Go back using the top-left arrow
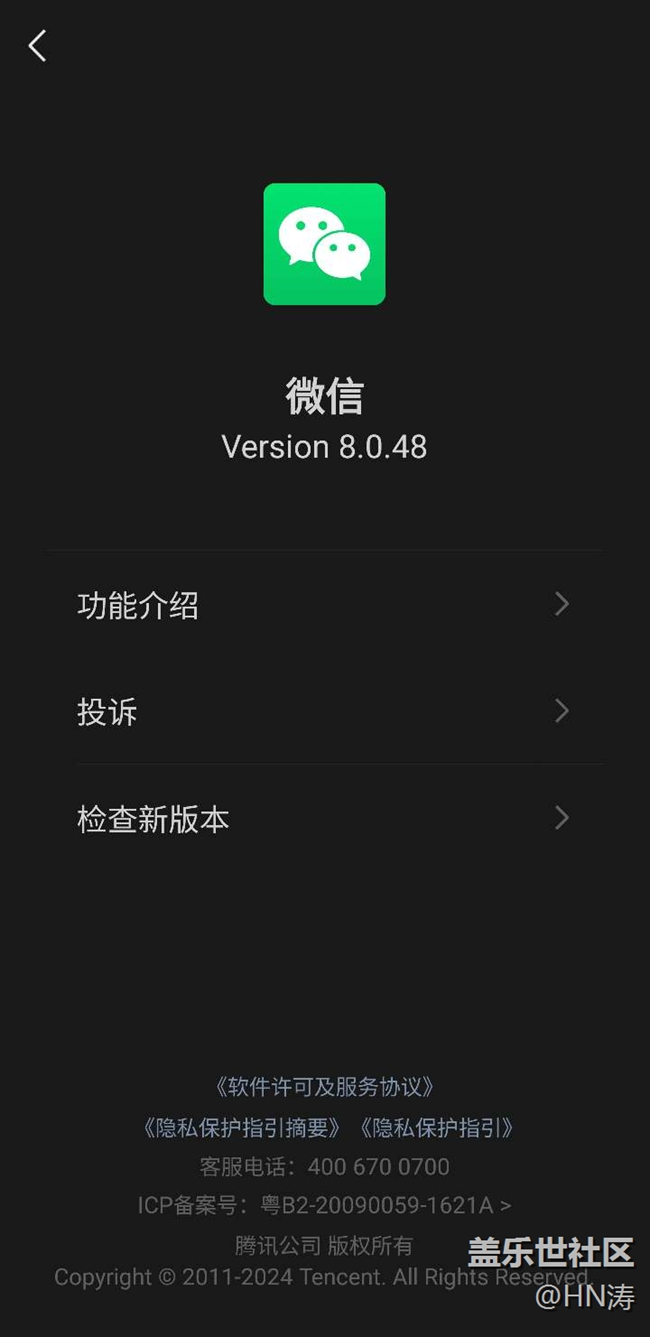This screenshot has width=650, height=1337. point(37,46)
